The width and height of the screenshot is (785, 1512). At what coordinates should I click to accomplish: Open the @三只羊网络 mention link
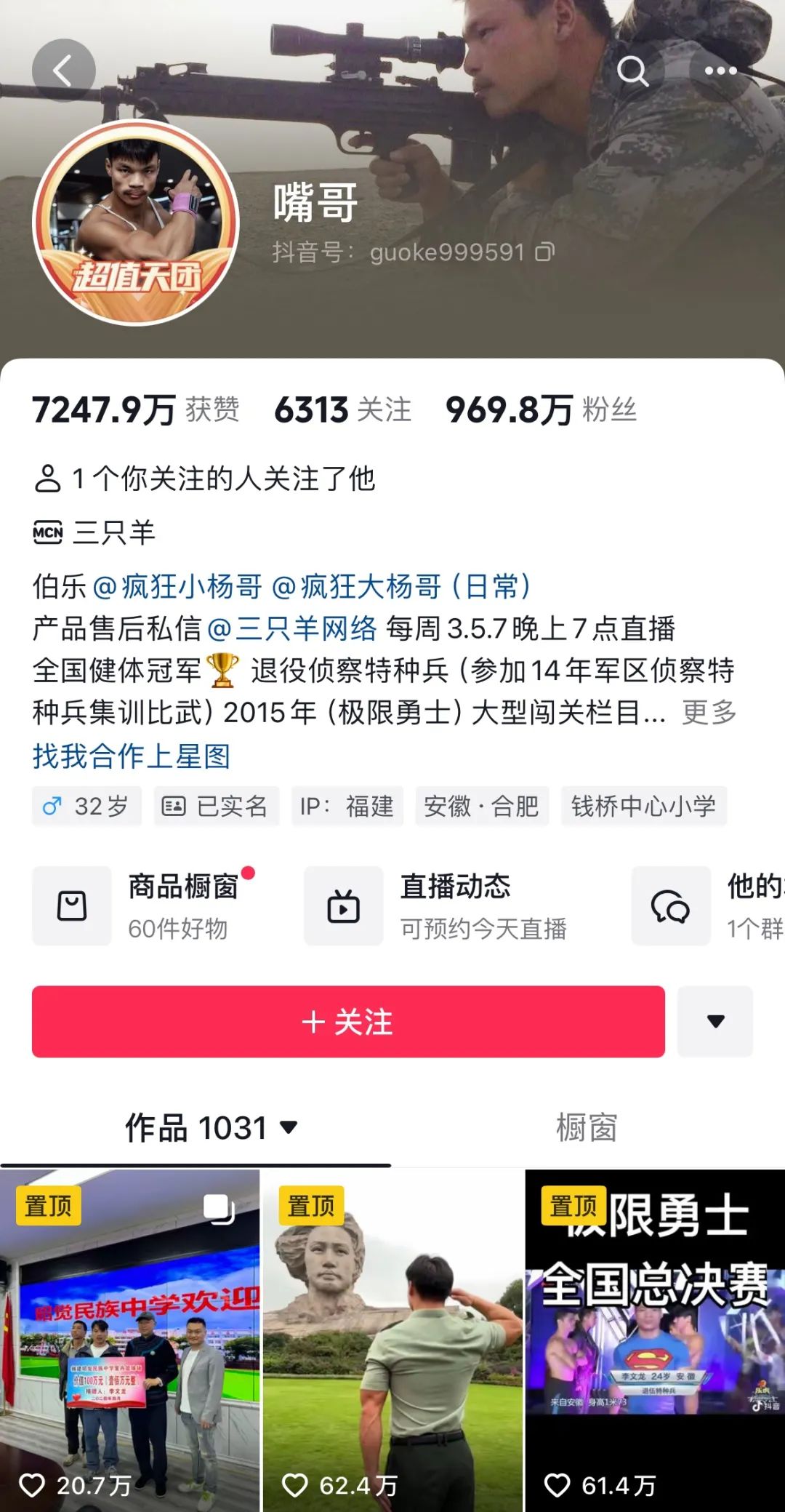click(x=293, y=628)
